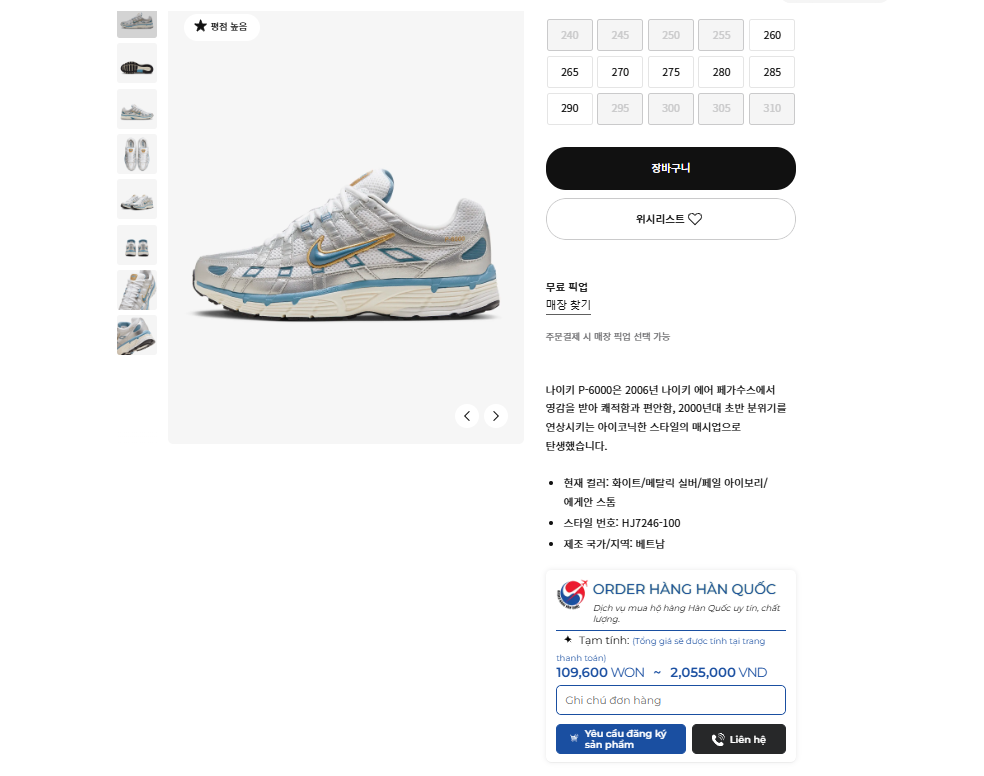Select shoe size 260

771,35
